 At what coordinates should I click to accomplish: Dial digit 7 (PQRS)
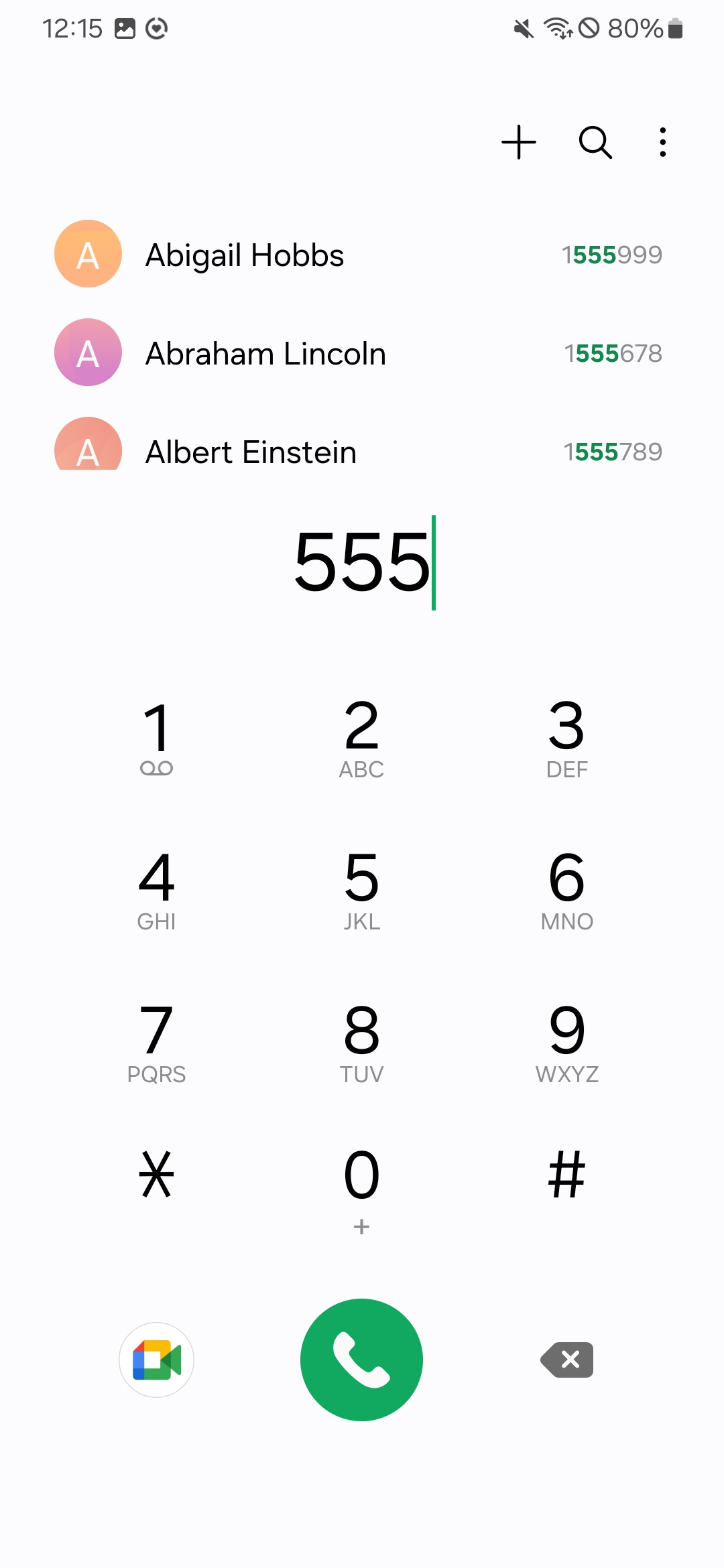tap(157, 1042)
